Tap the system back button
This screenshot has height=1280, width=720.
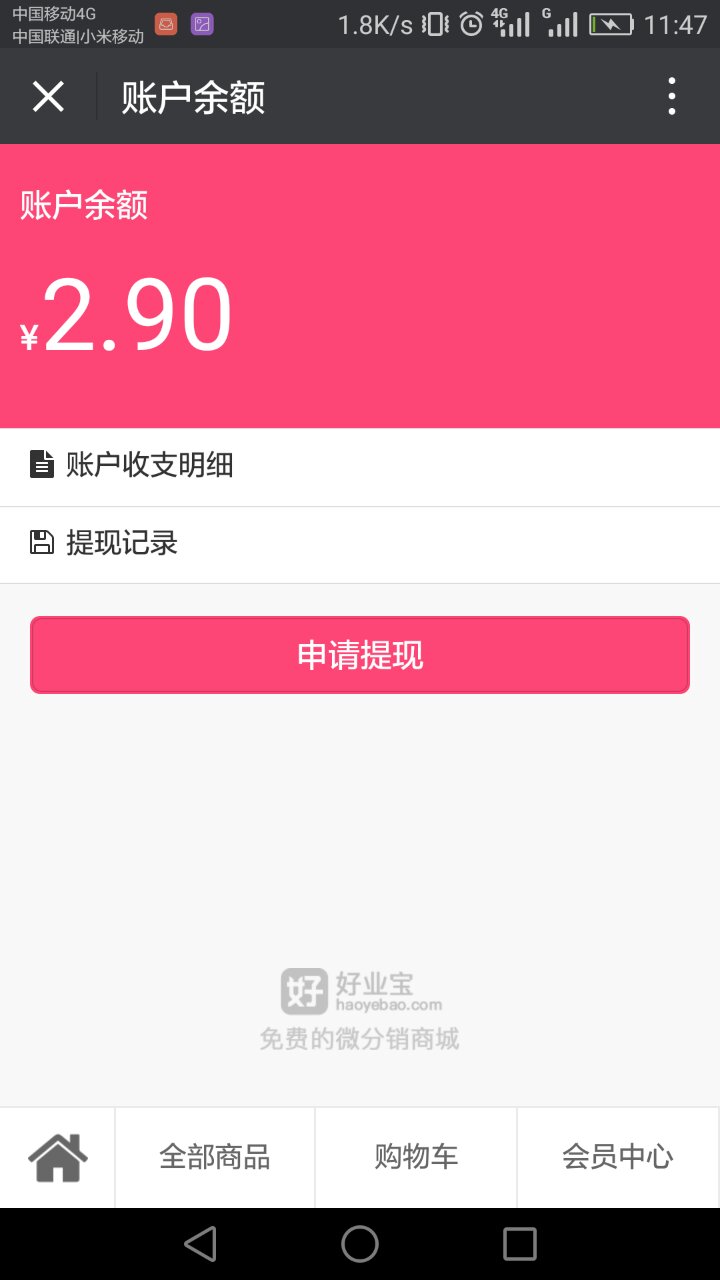pos(200,1244)
